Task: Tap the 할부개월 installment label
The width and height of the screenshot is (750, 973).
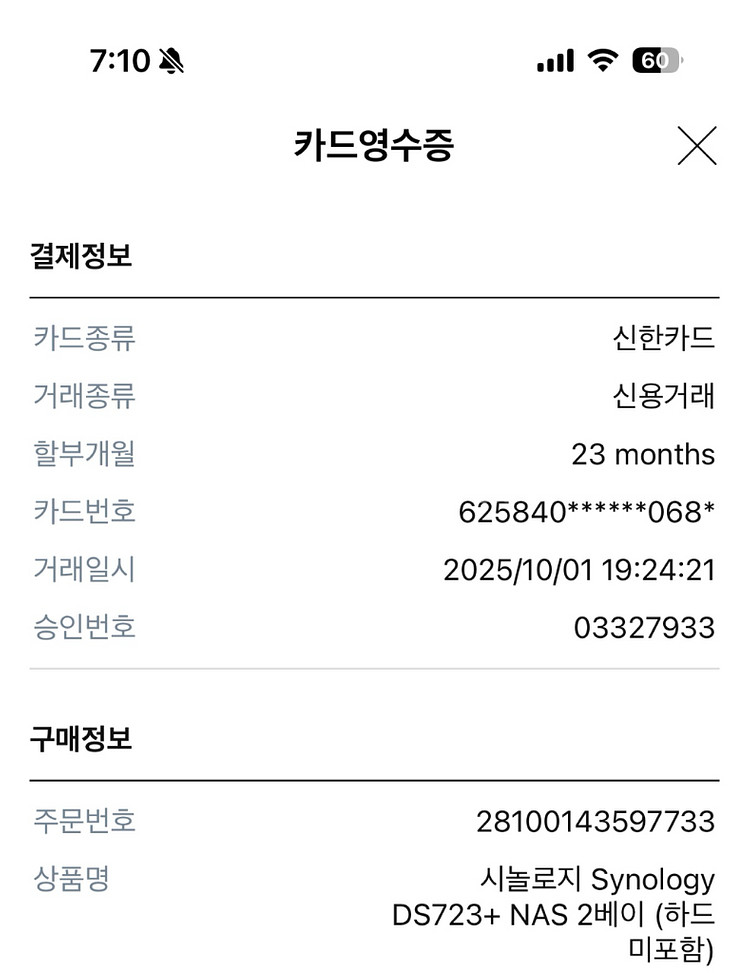Action: pos(84,454)
